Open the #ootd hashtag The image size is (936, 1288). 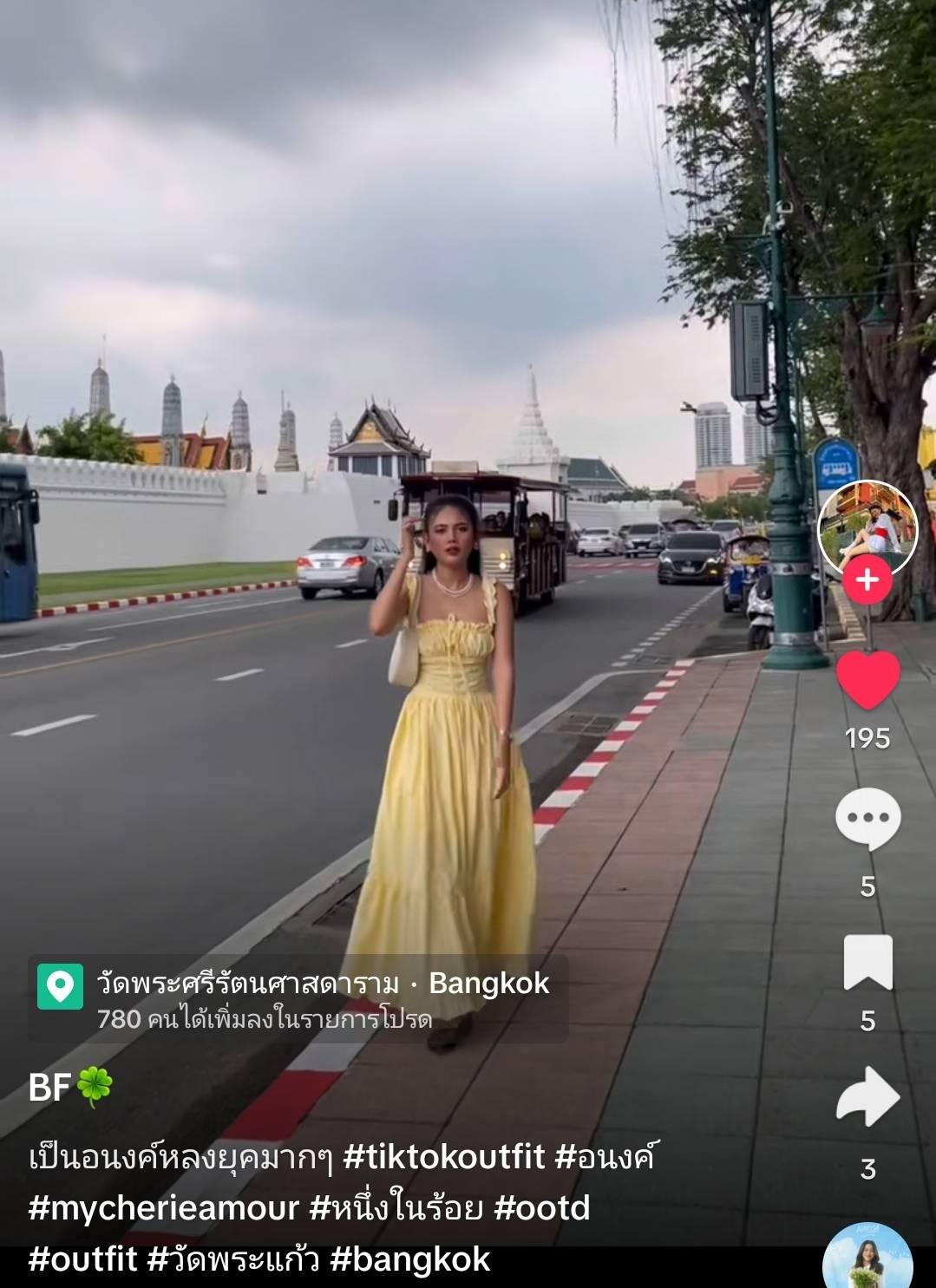click(542, 1208)
